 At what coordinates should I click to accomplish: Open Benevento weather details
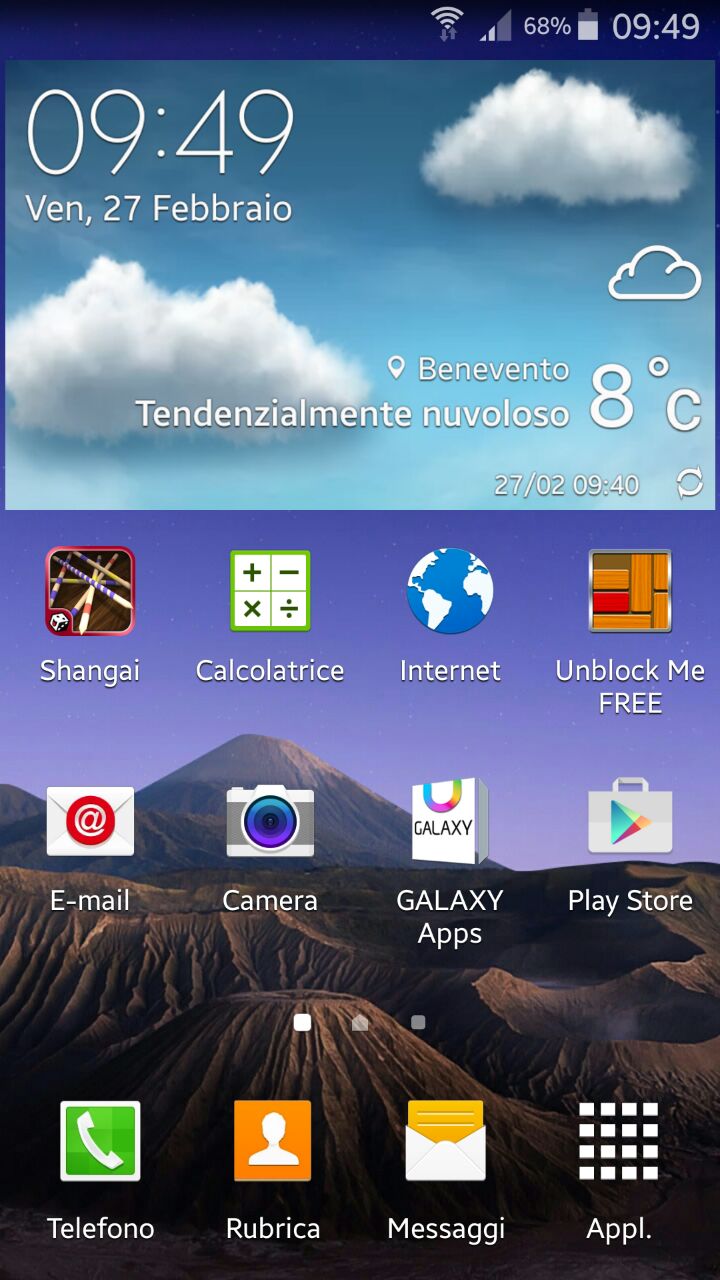pos(480,369)
